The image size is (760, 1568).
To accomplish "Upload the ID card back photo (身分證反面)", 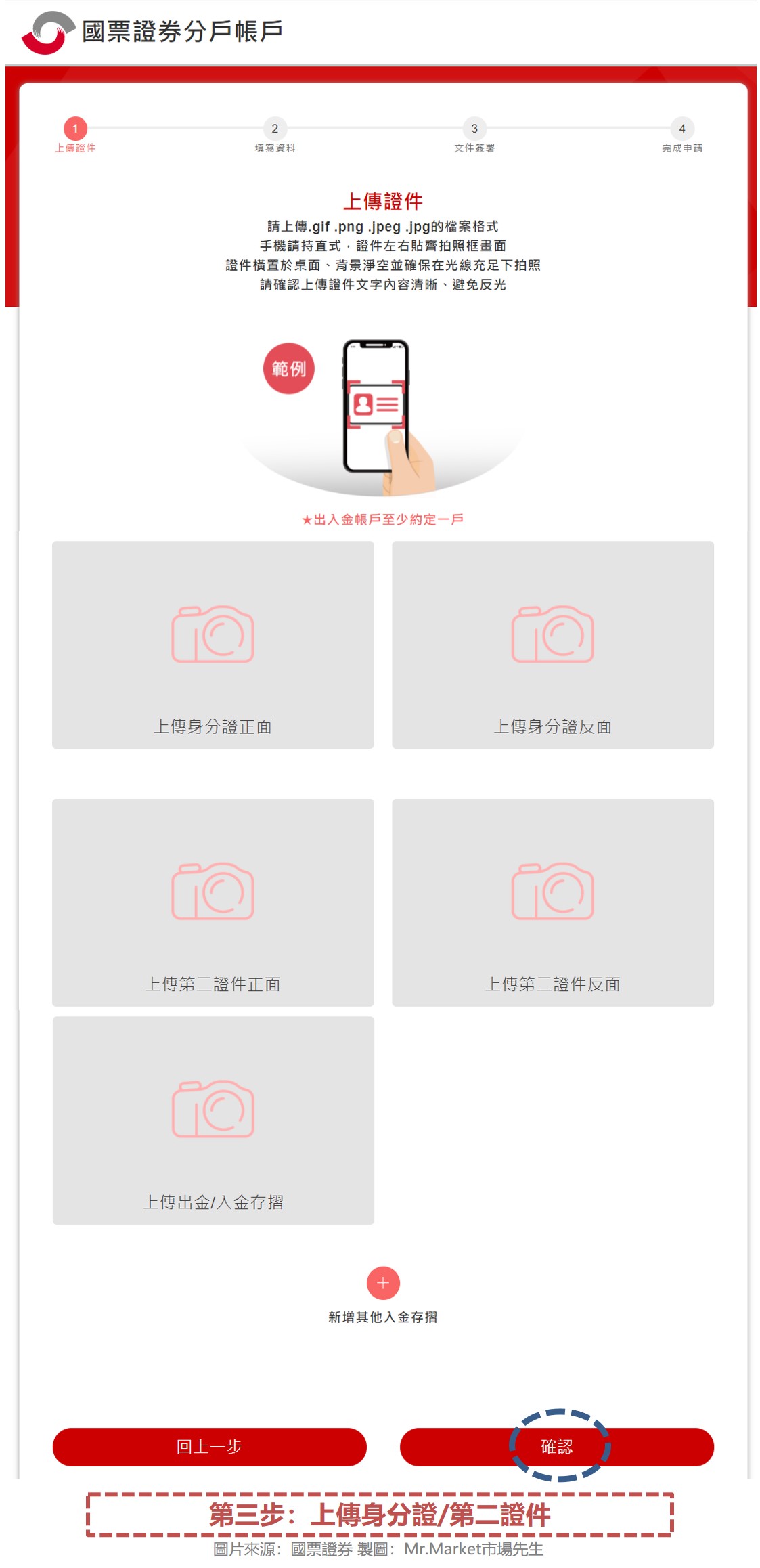I will coord(552,645).
